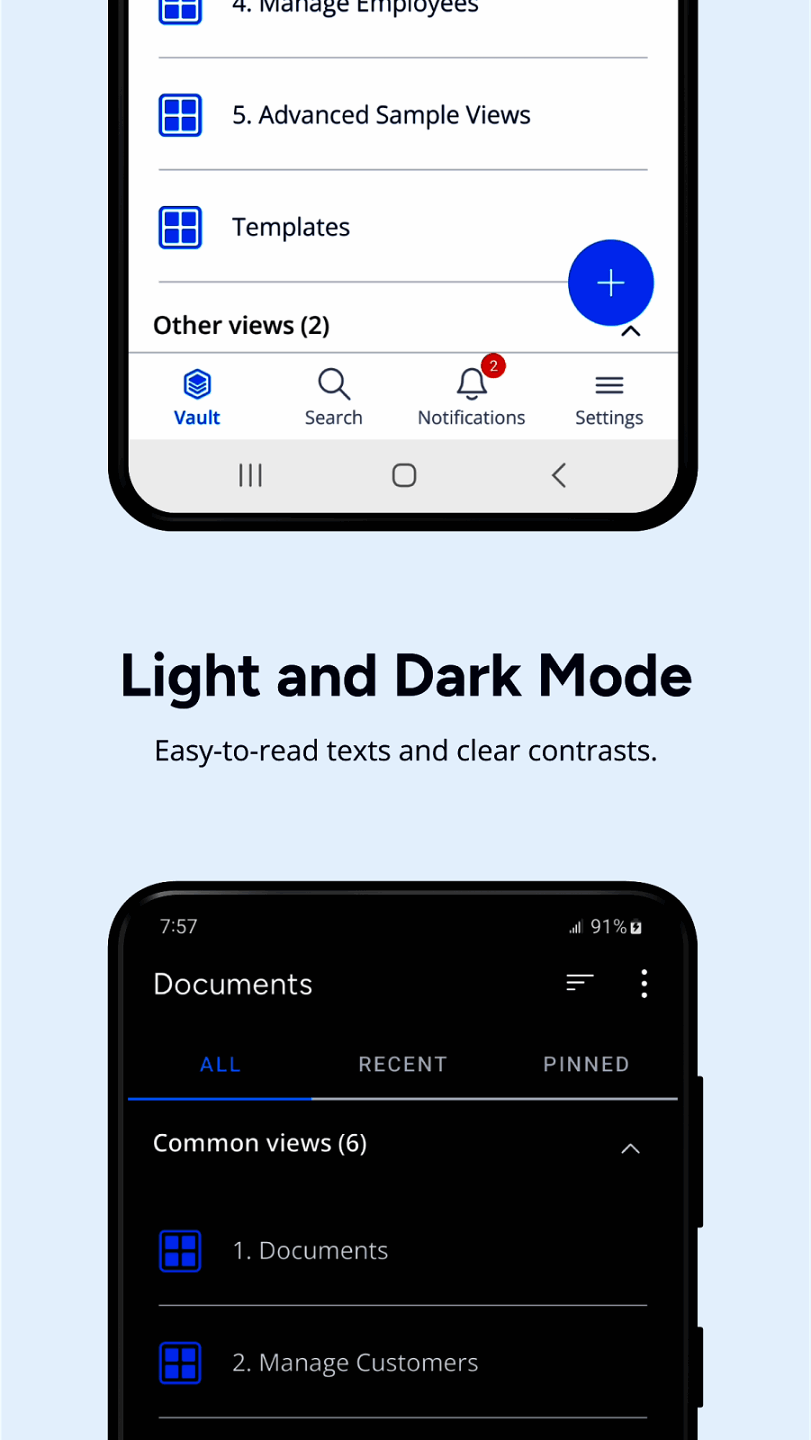Select the Vault tab icon
This screenshot has height=1440, width=811.
pyautogui.click(x=196, y=383)
